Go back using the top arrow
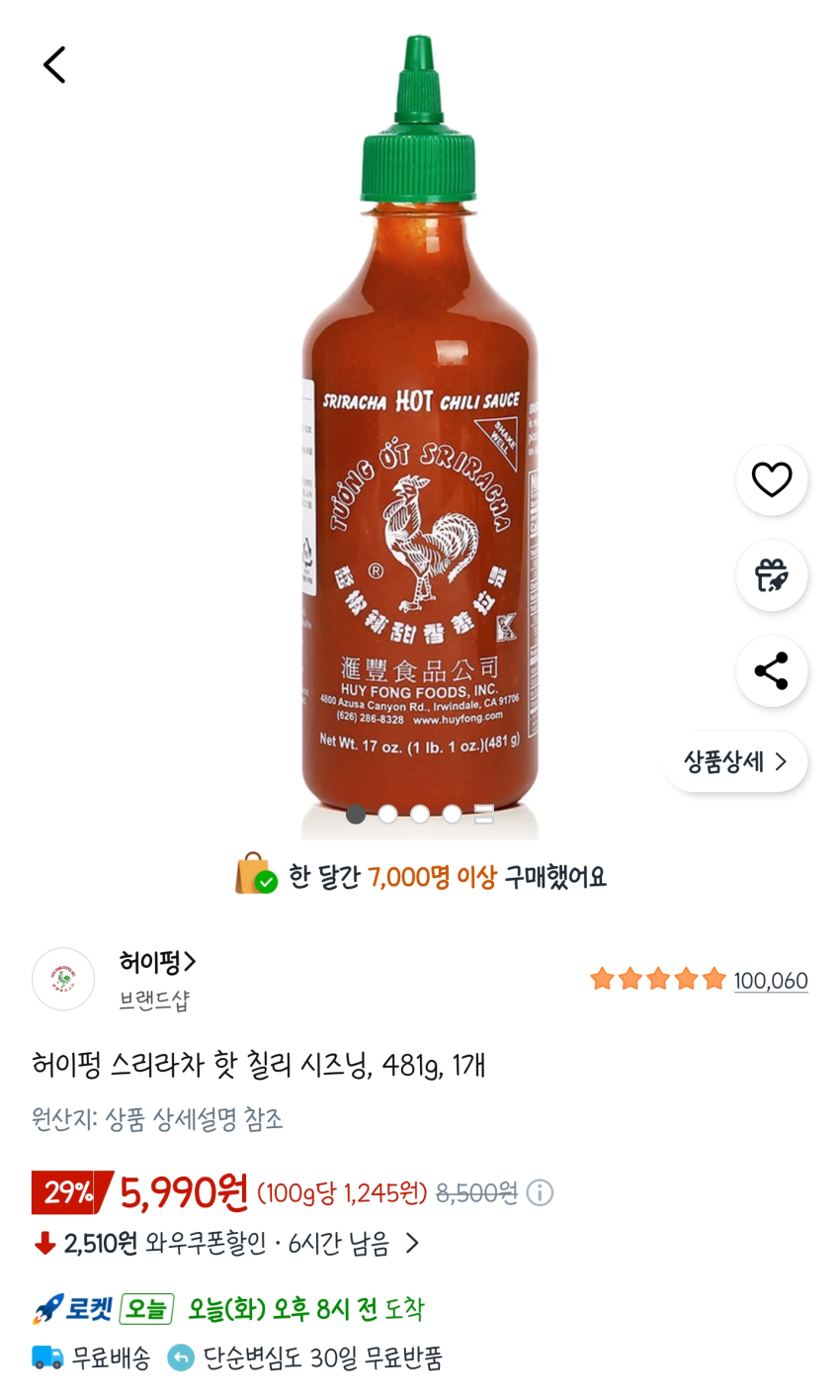 click(x=54, y=65)
